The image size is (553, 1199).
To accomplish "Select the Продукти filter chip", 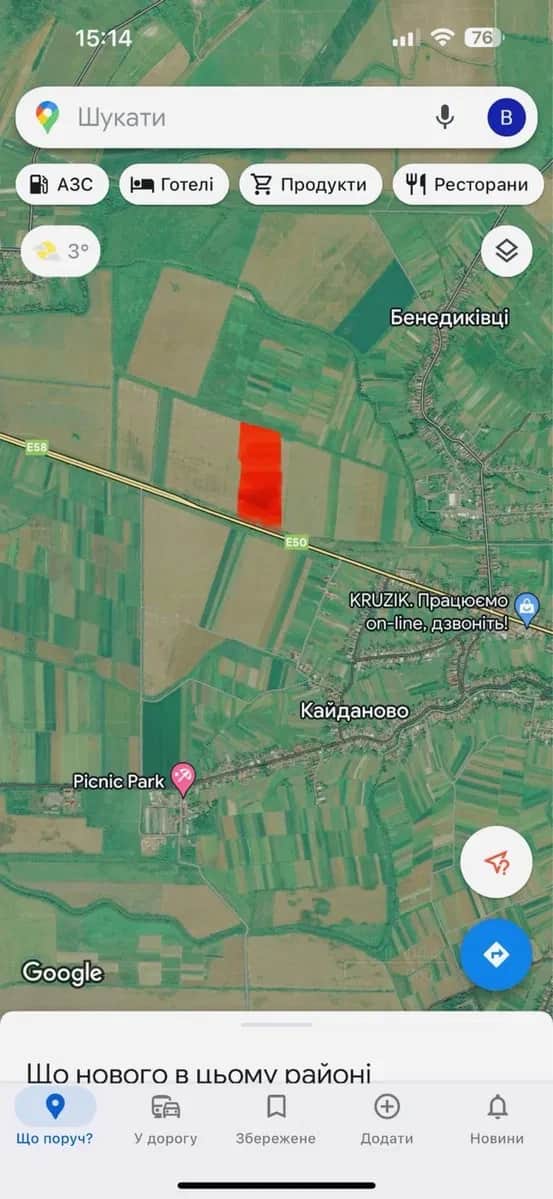I will [311, 184].
